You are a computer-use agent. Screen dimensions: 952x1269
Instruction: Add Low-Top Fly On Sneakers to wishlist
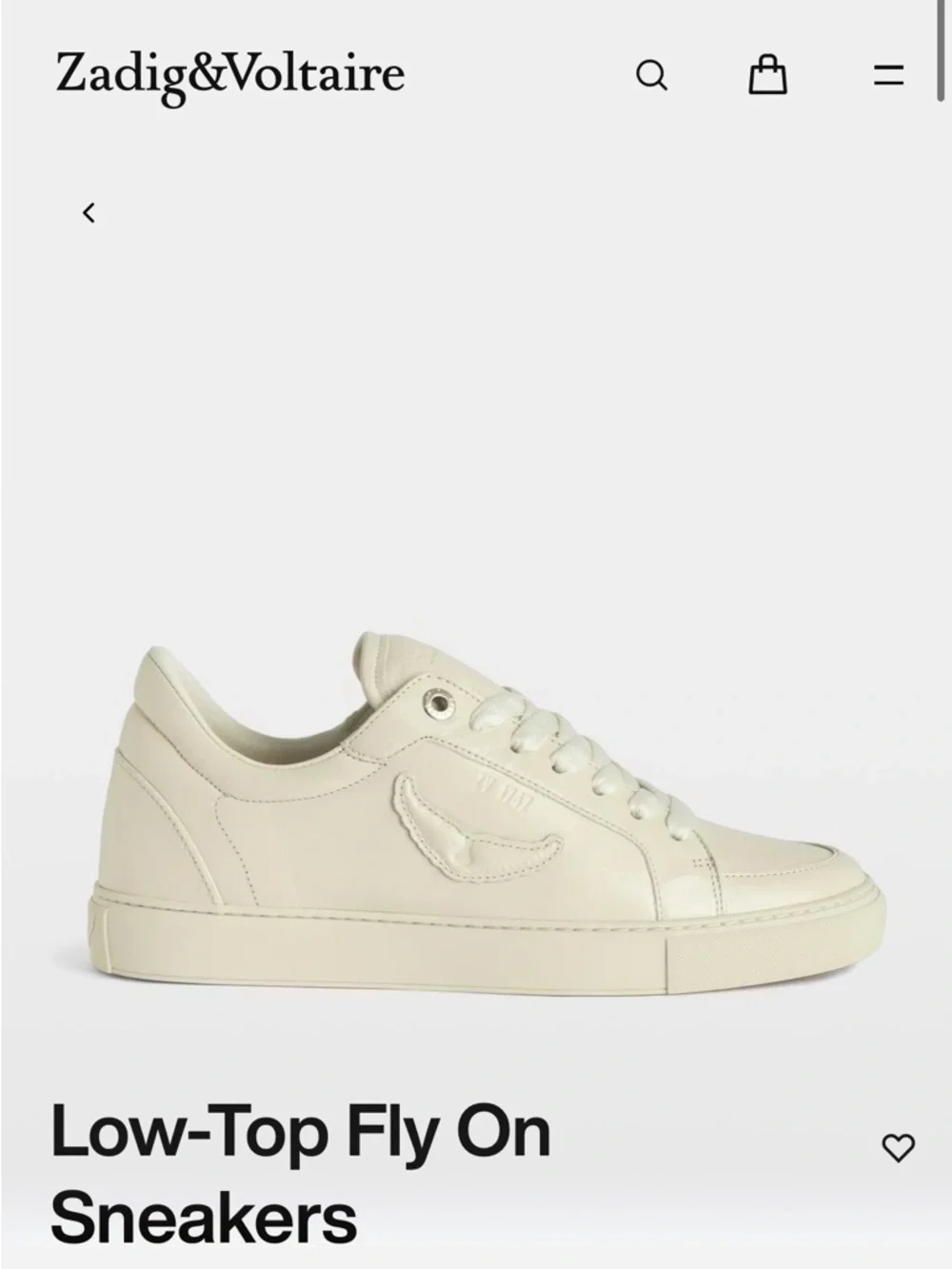(898, 1148)
